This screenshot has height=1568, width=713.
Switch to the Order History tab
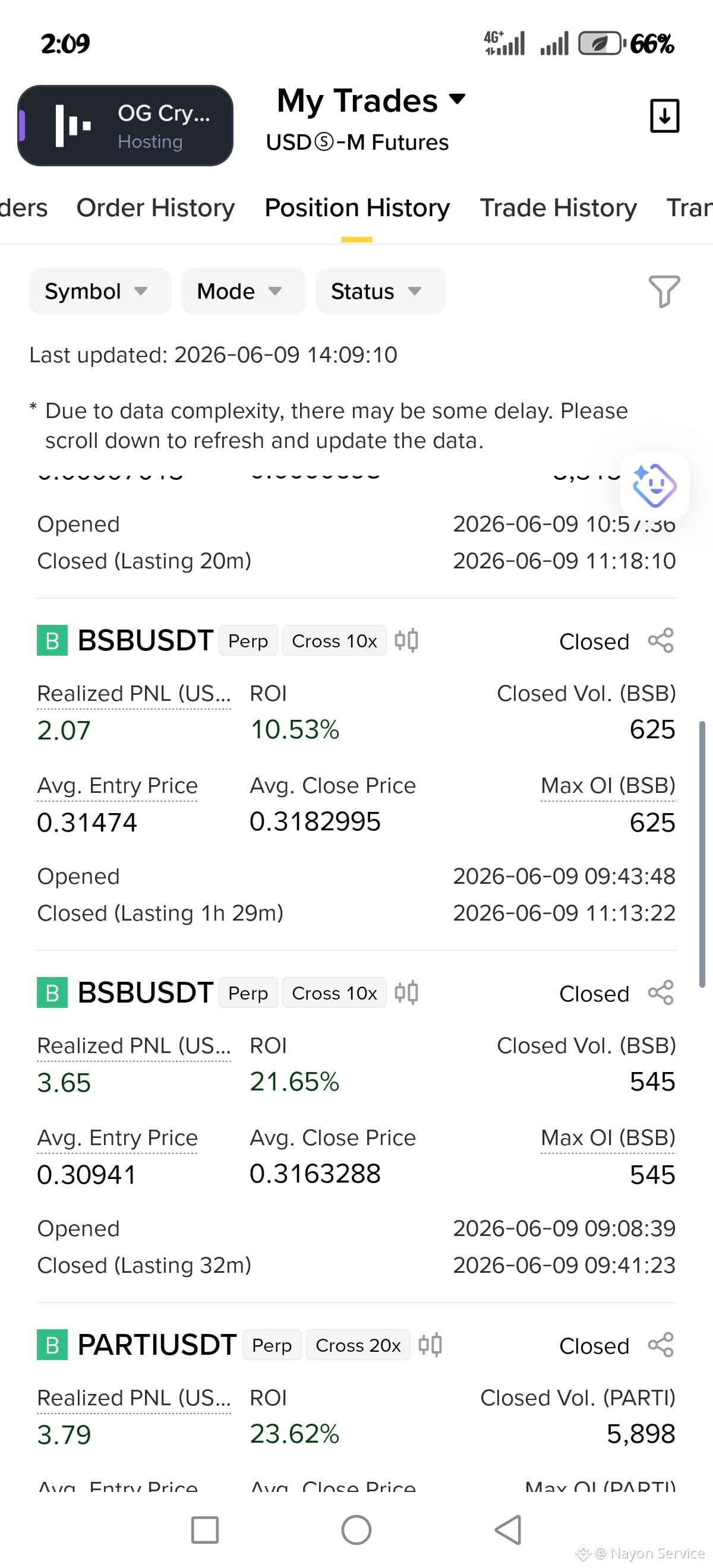pyautogui.click(x=155, y=208)
